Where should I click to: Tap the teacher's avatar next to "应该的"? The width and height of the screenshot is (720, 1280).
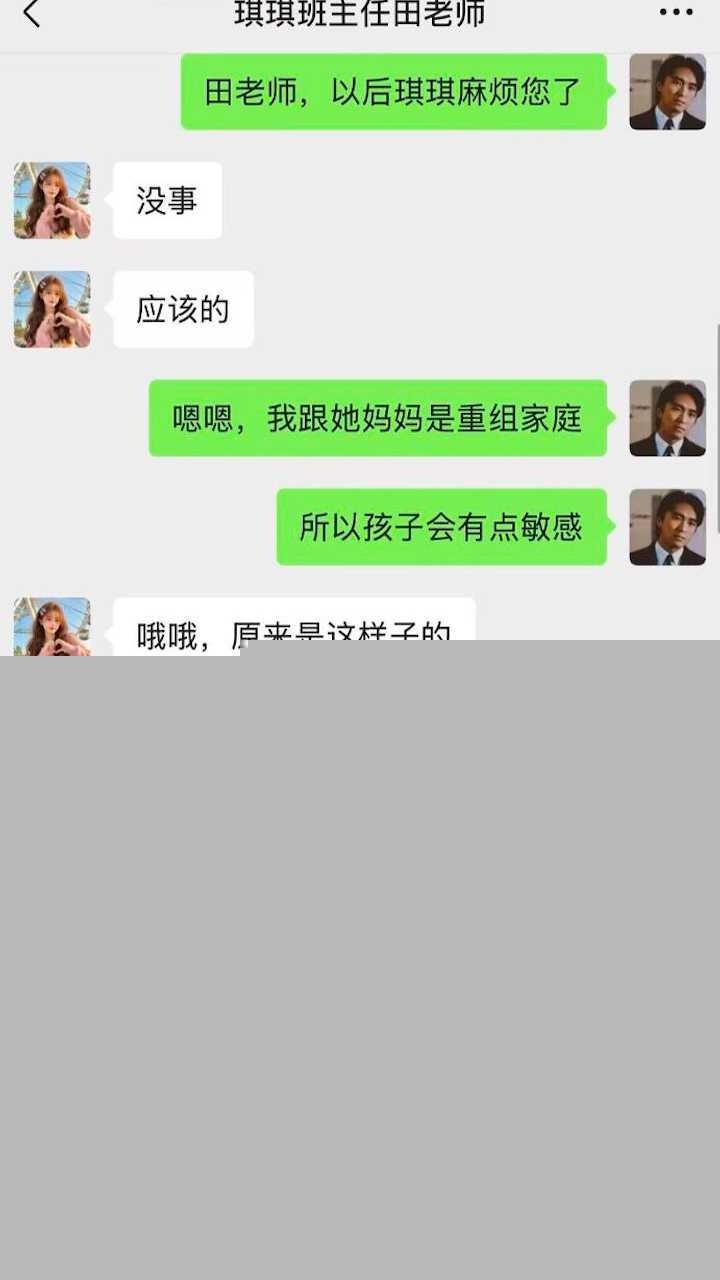tap(52, 310)
